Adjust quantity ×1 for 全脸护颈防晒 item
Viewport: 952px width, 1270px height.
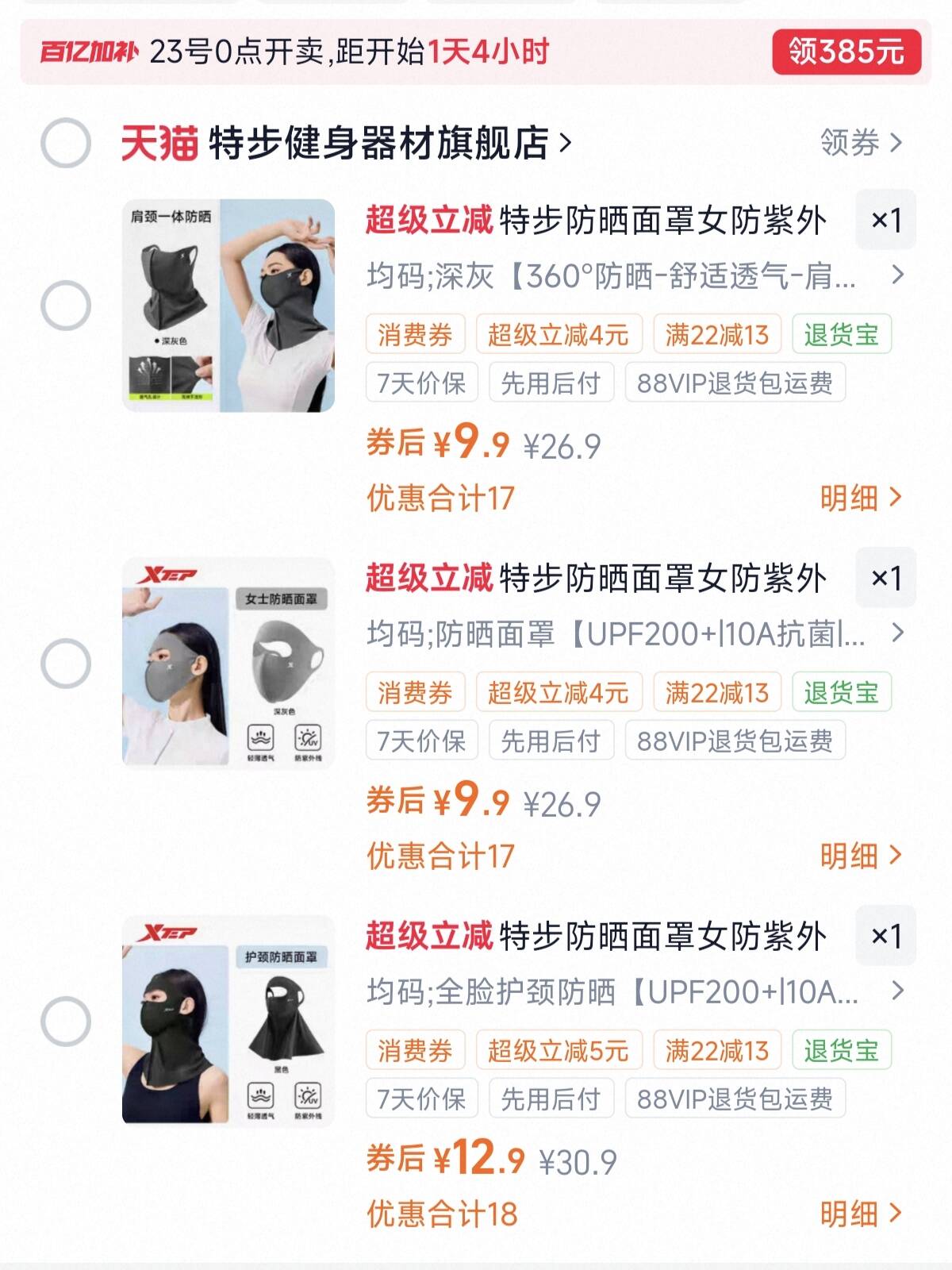pyautogui.click(x=885, y=937)
